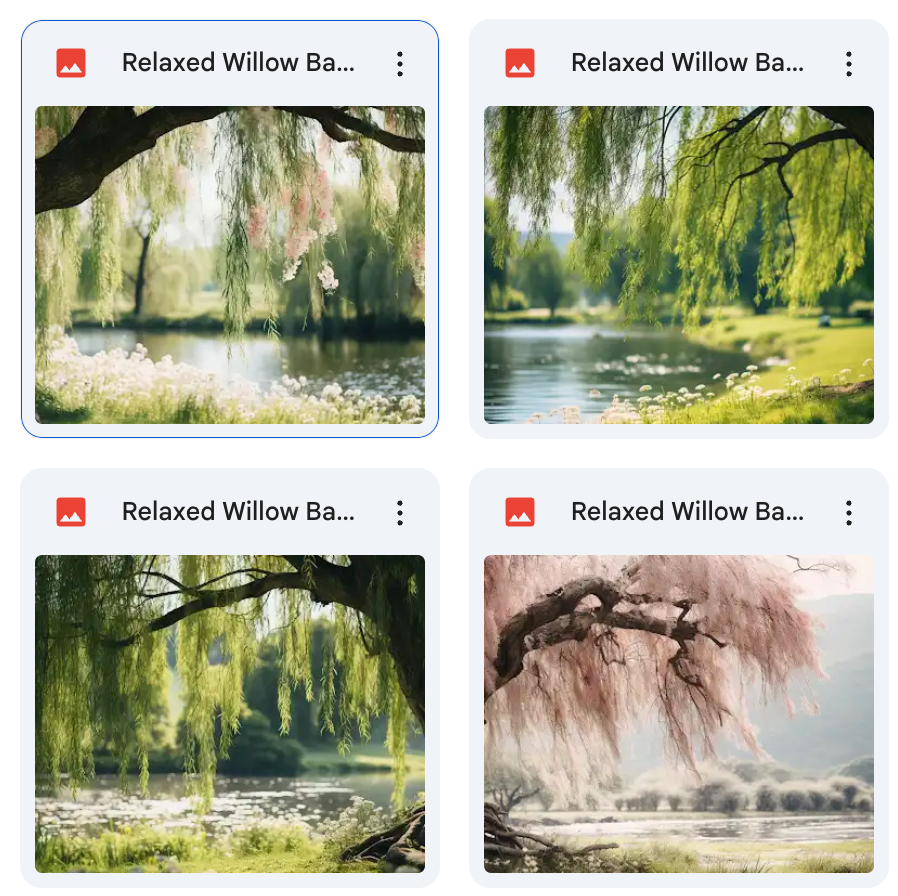The width and height of the screenshot is (898, 896).
Task: Open more options for the selected white-flowers file
Action: coord(399,64)
